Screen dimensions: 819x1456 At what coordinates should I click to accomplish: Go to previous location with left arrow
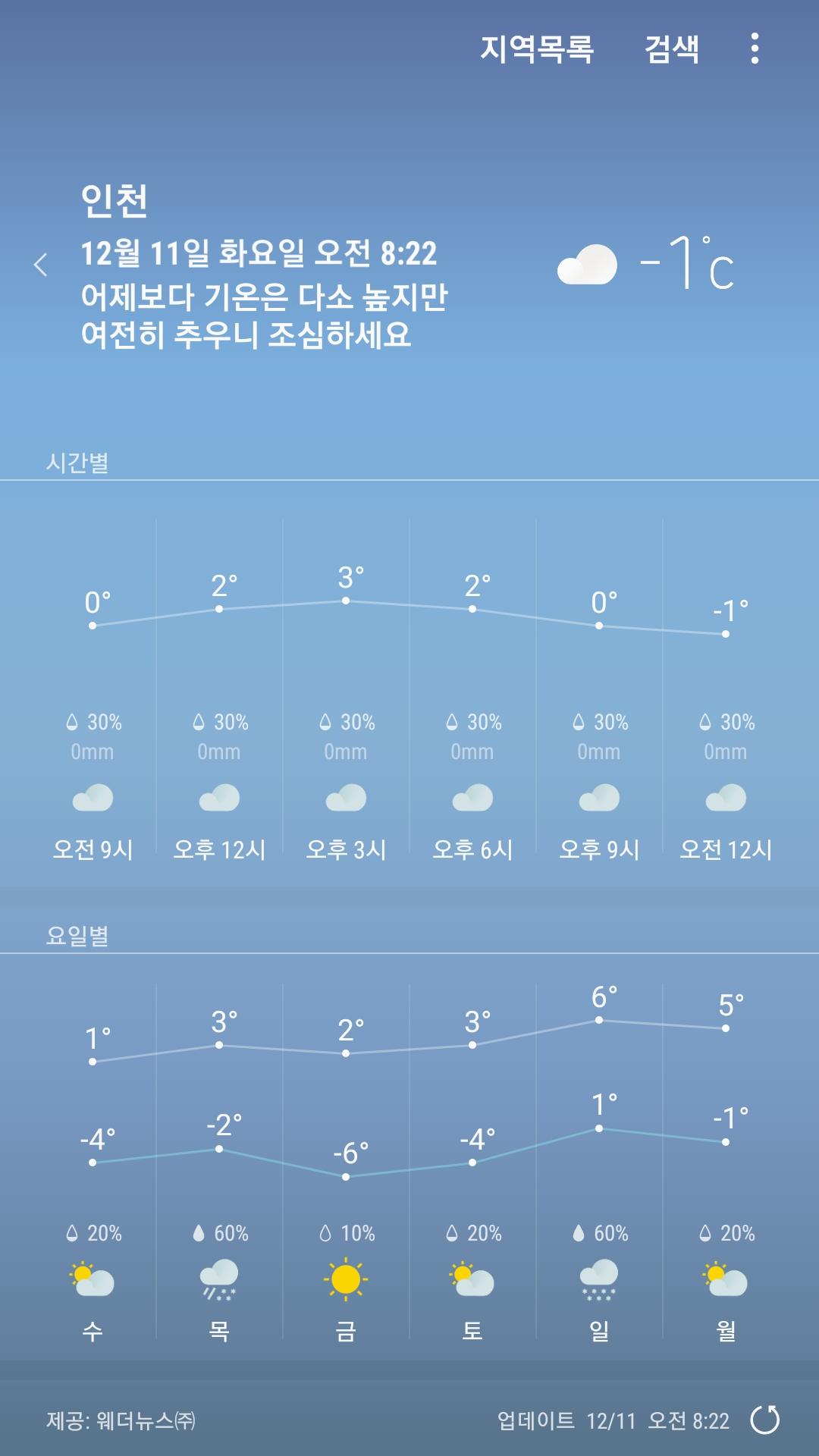(41, 265)
